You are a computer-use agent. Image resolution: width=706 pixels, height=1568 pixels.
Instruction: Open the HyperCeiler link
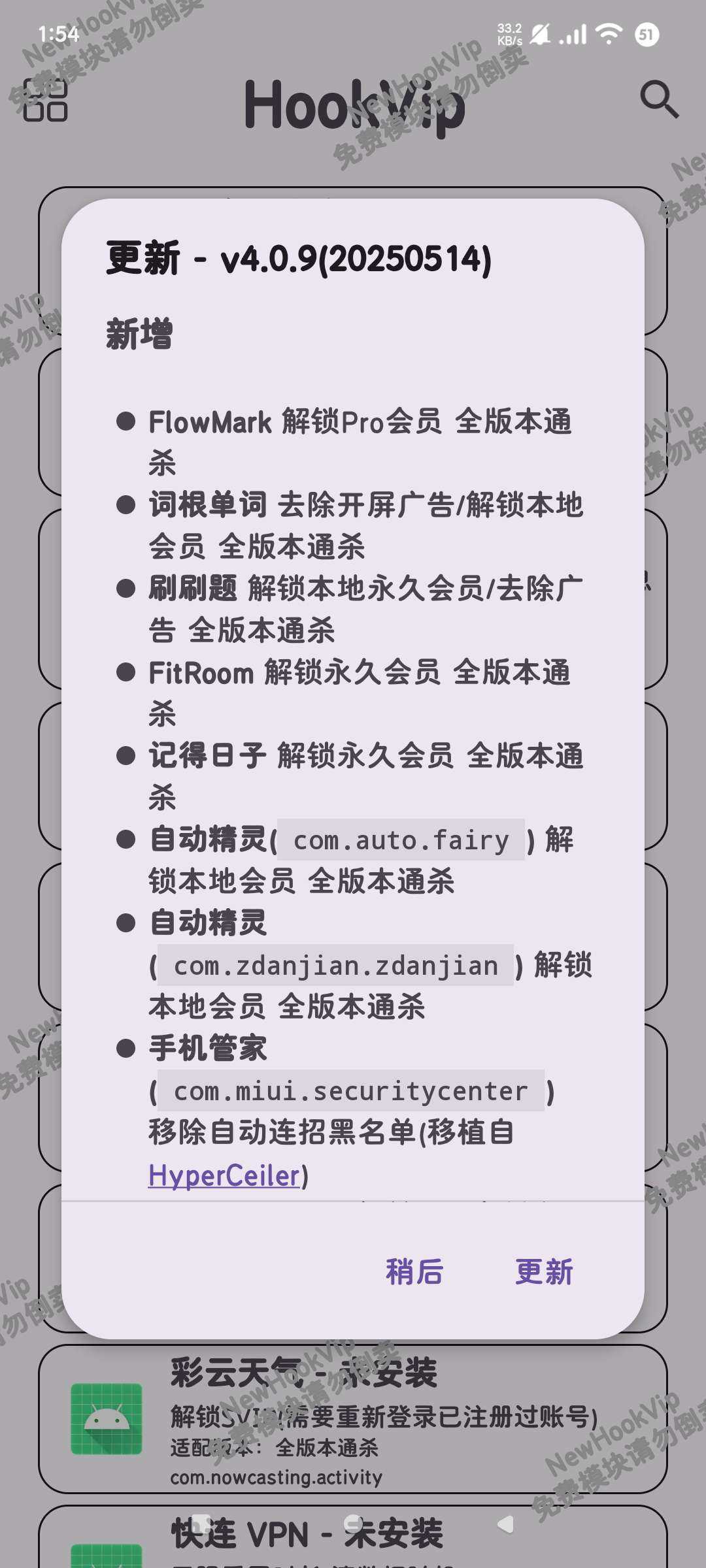click(x=224, y=1175)
